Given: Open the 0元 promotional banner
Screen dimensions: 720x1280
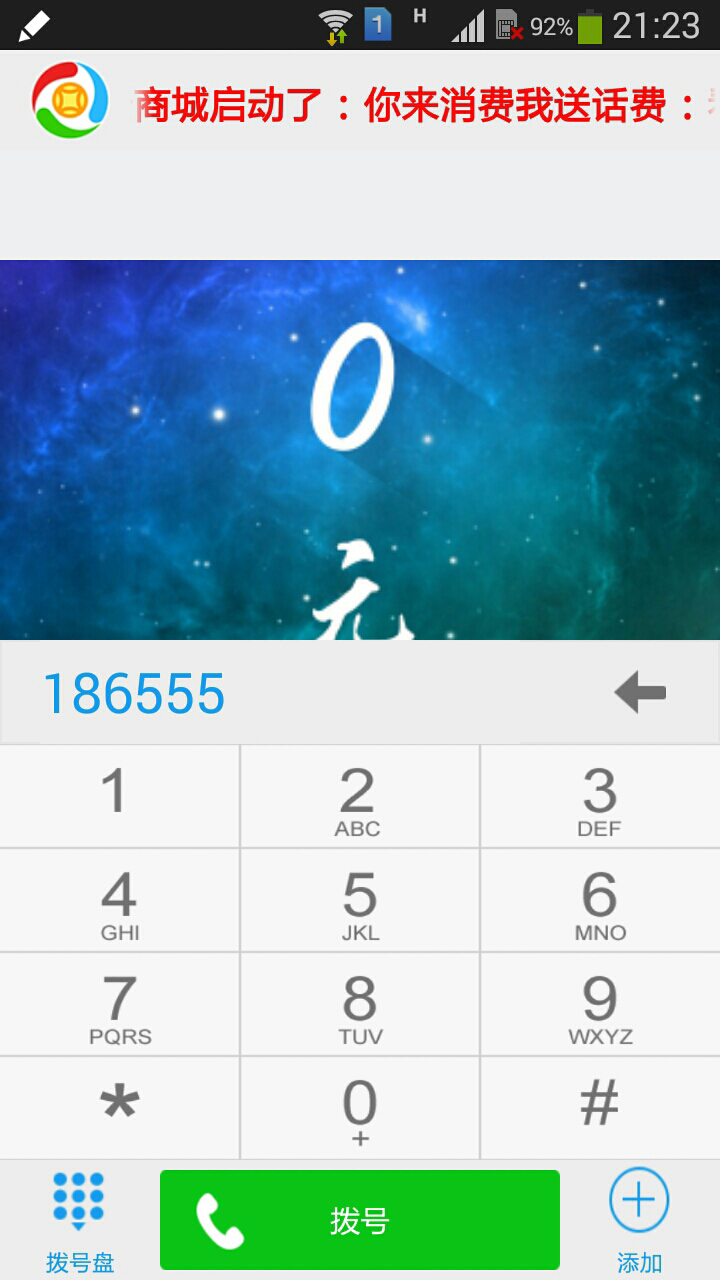Looking at the screenshot, I should pos(360,450).
